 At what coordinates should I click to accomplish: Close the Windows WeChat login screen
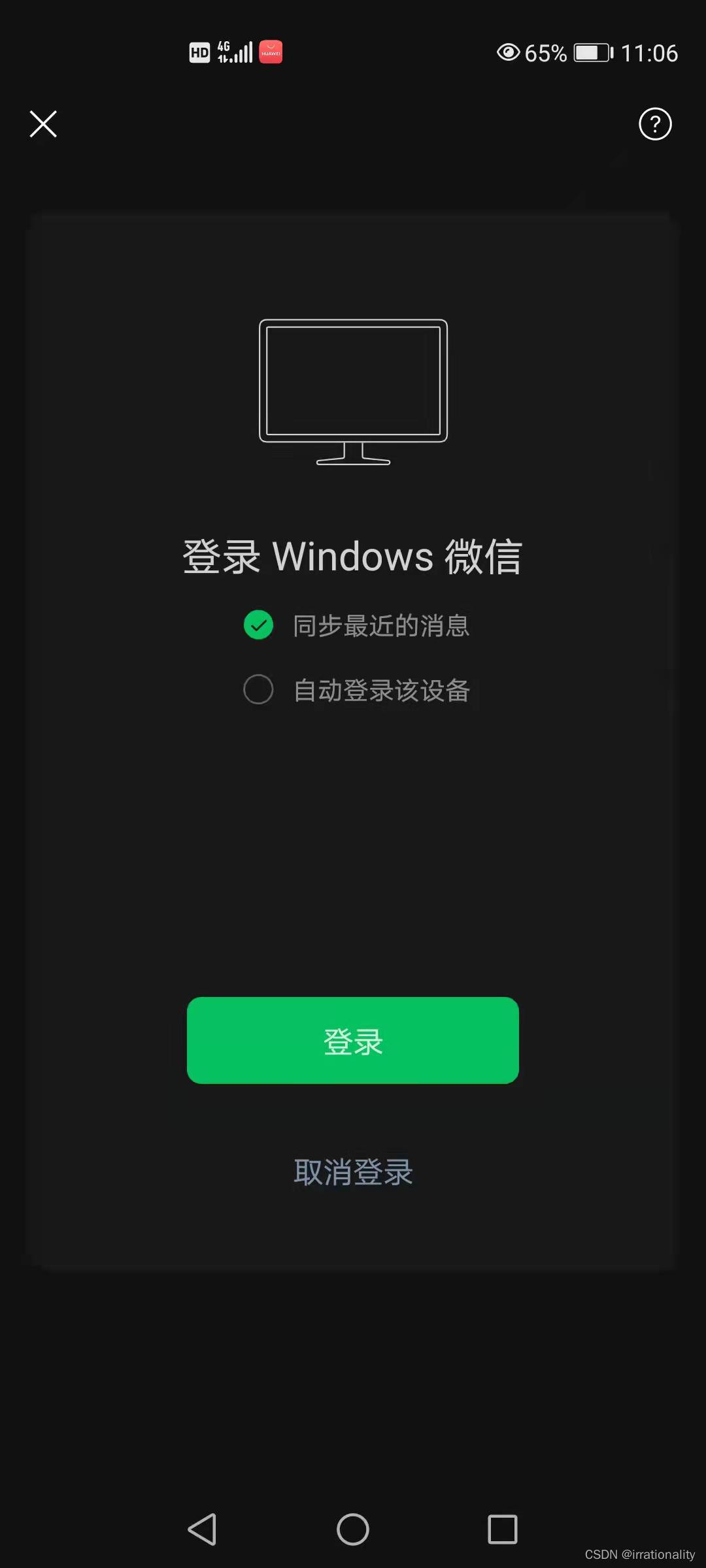[x=43, y=124]
